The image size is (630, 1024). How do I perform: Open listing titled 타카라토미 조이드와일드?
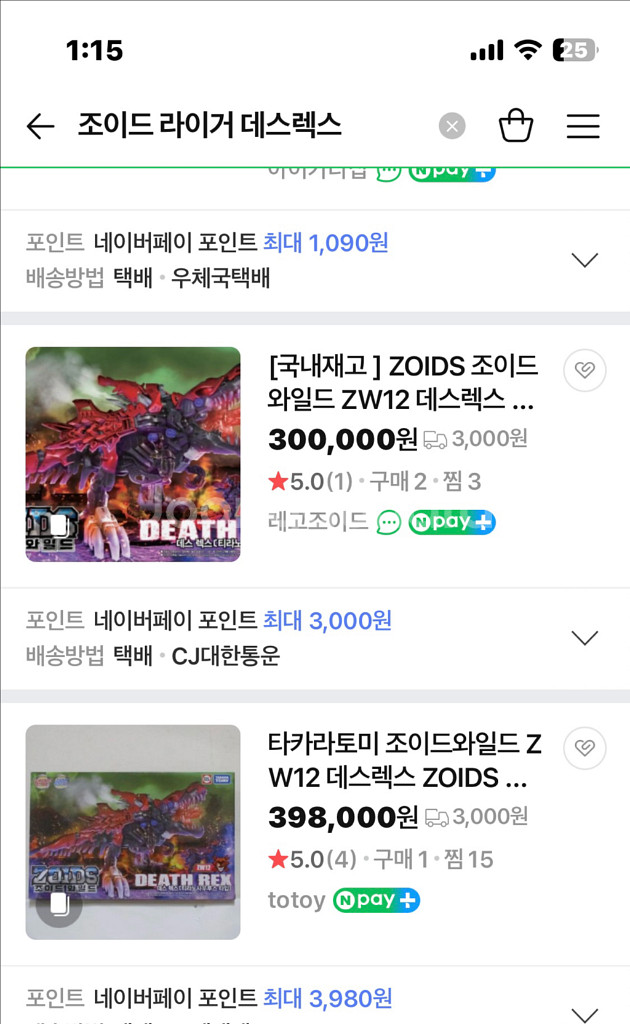coord(405,761)
